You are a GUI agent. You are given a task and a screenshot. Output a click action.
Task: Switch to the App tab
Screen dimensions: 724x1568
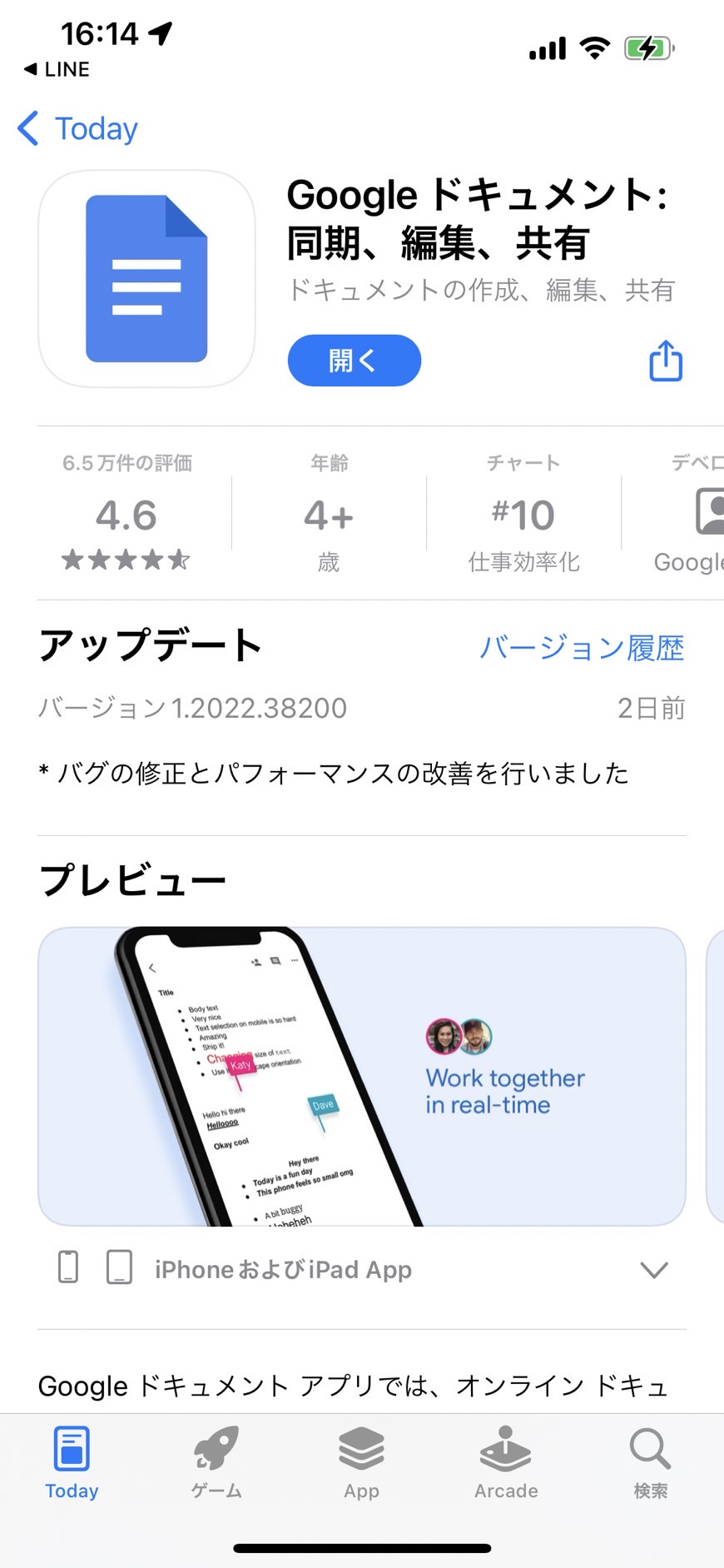361,1462
